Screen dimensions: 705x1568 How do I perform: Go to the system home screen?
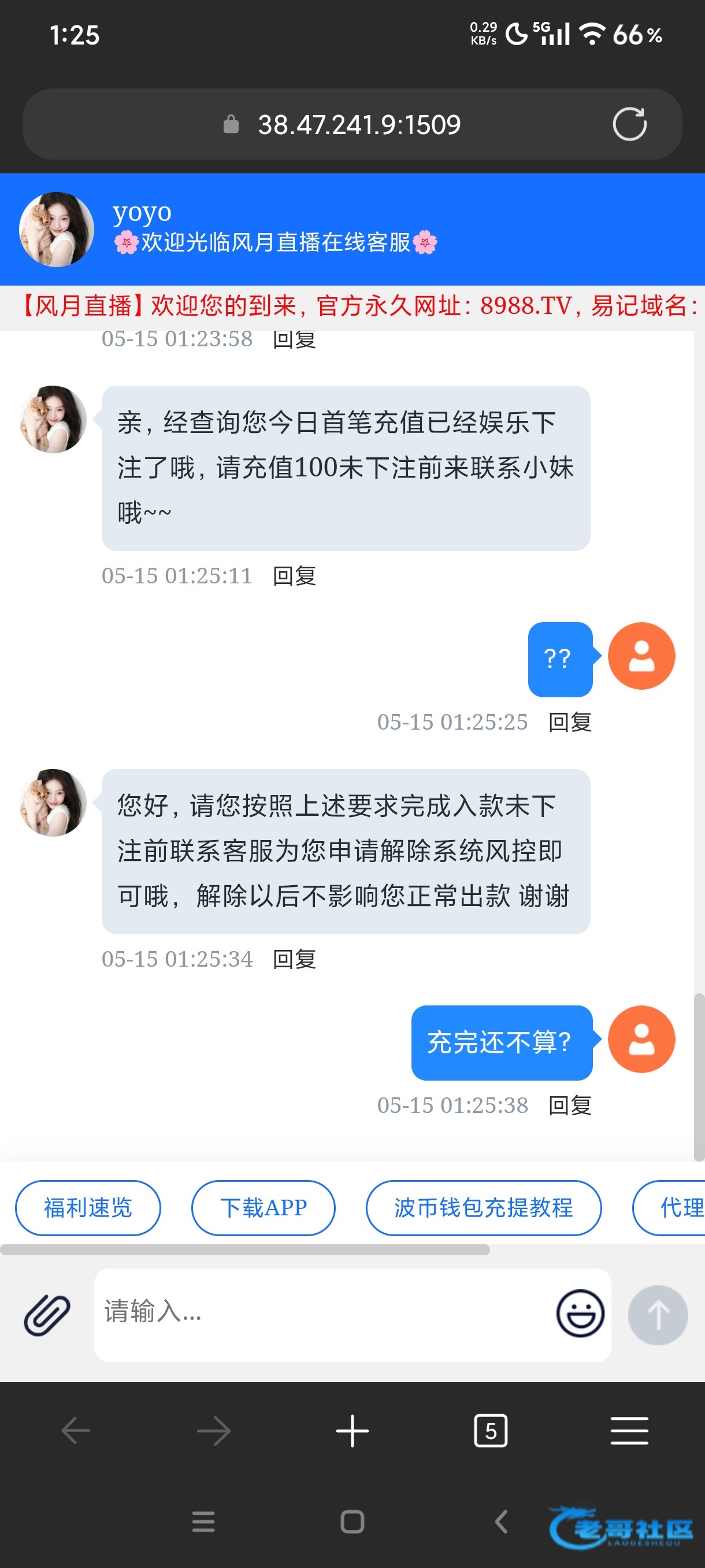[x=352, y=1522]
